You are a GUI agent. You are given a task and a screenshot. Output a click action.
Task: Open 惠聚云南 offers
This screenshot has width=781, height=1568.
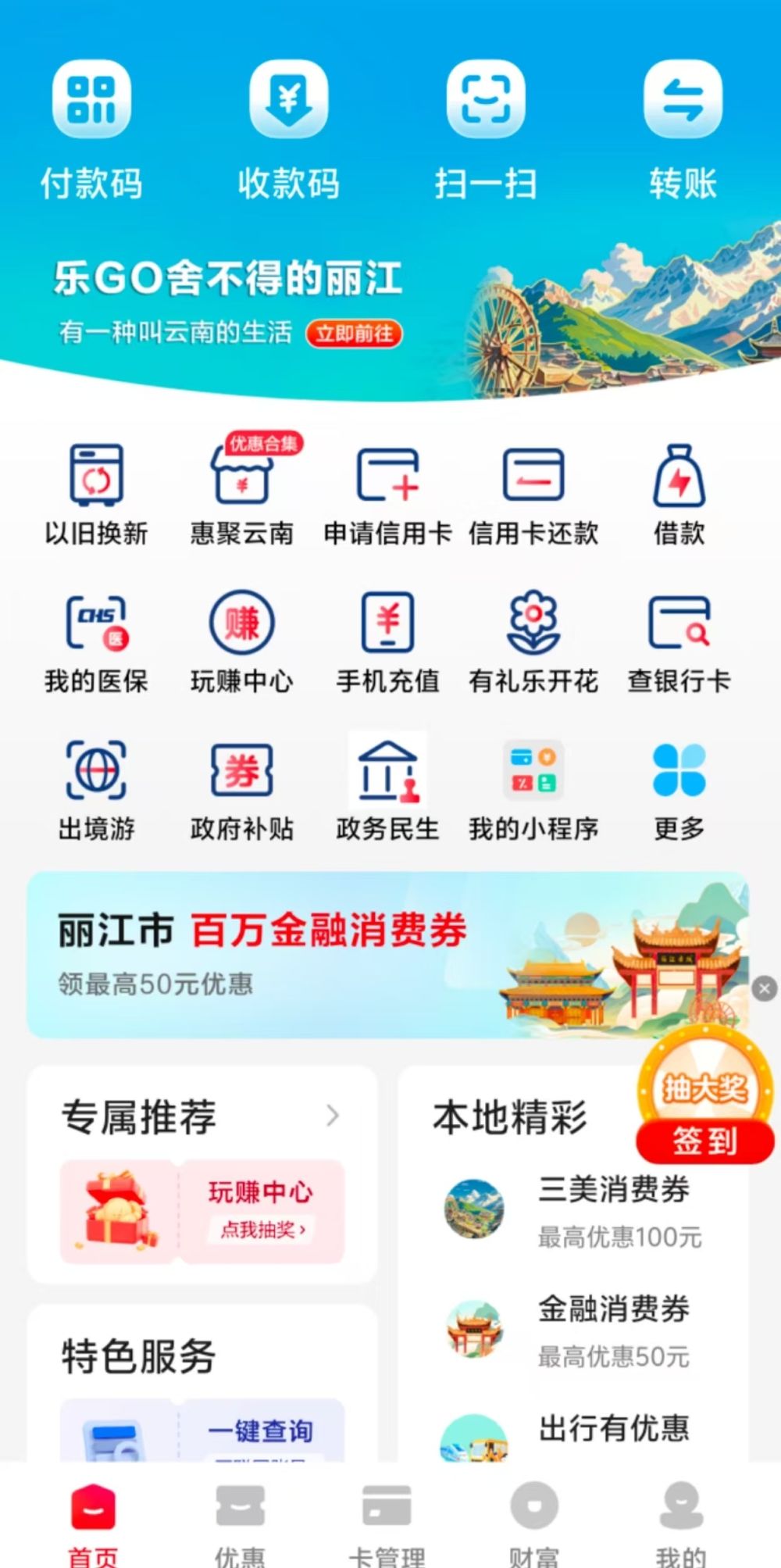[x=242, y=494]
